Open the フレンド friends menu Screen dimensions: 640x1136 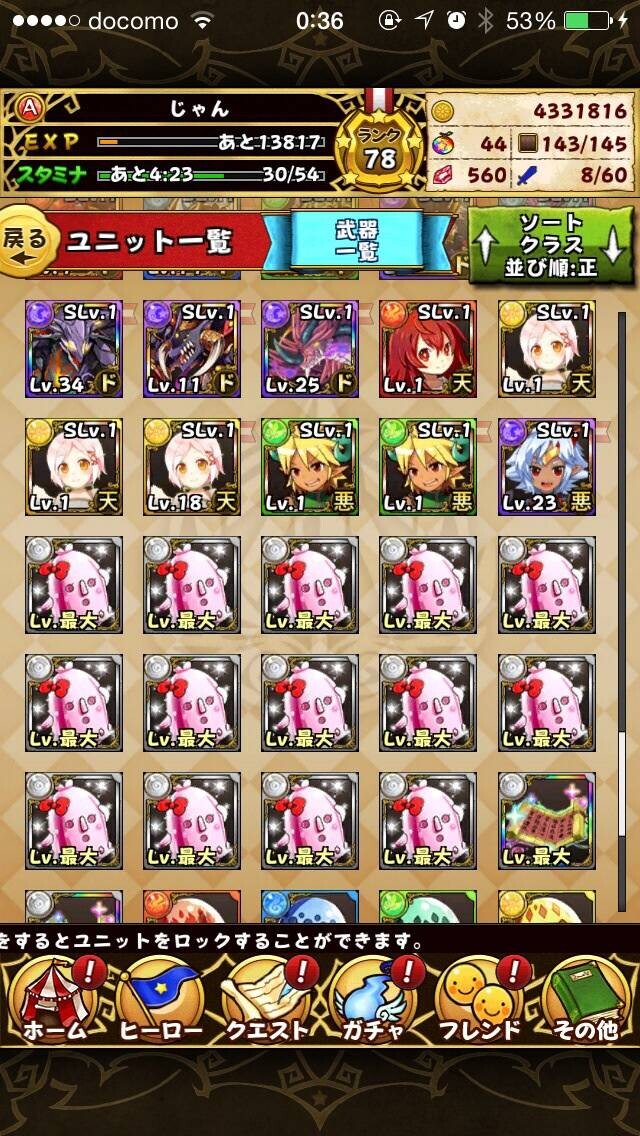pos(481,1001)
